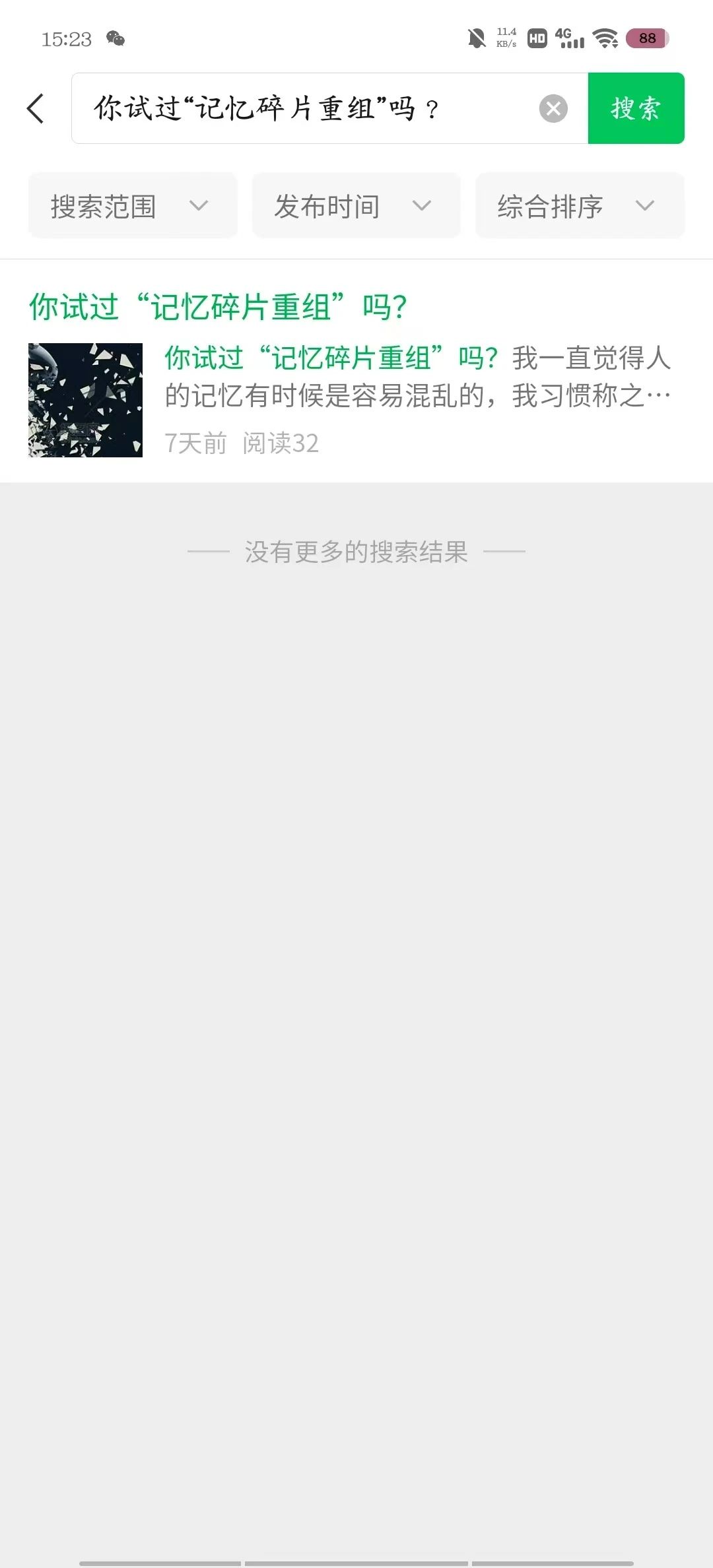Expand the 搜索范围 dropdown
This screenshot has width=713, height=1568.
point(132,206)
